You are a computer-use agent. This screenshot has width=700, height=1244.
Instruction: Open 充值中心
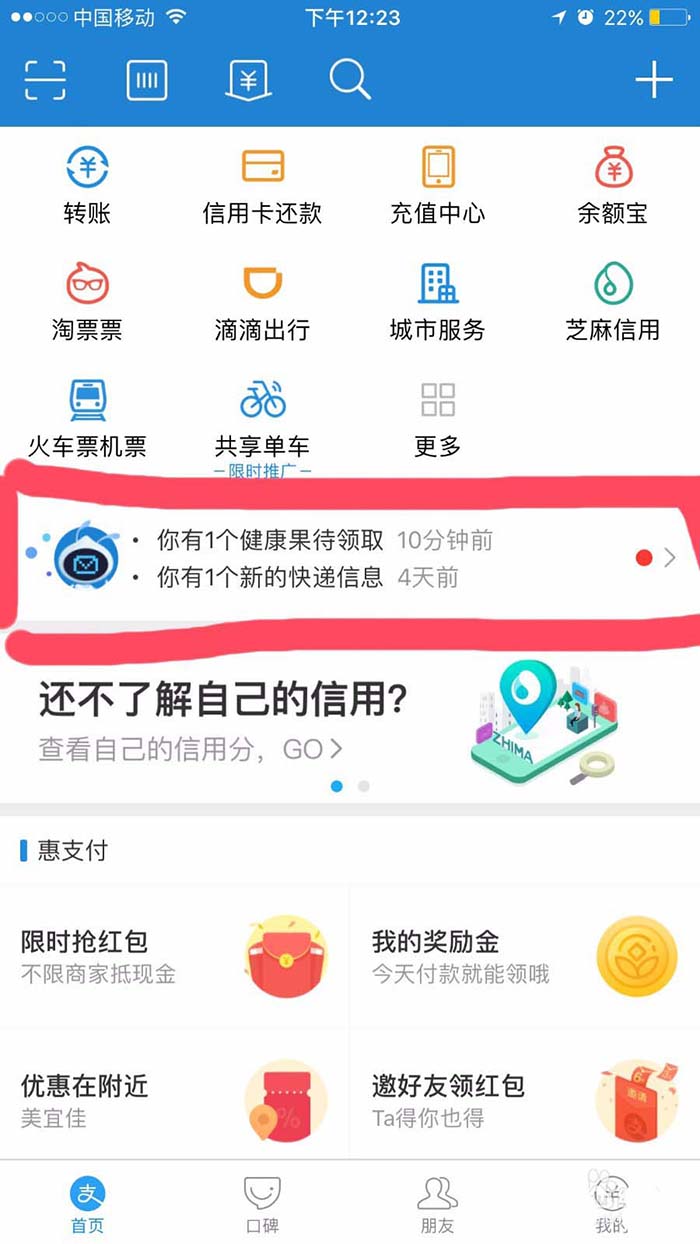(438, 185)
